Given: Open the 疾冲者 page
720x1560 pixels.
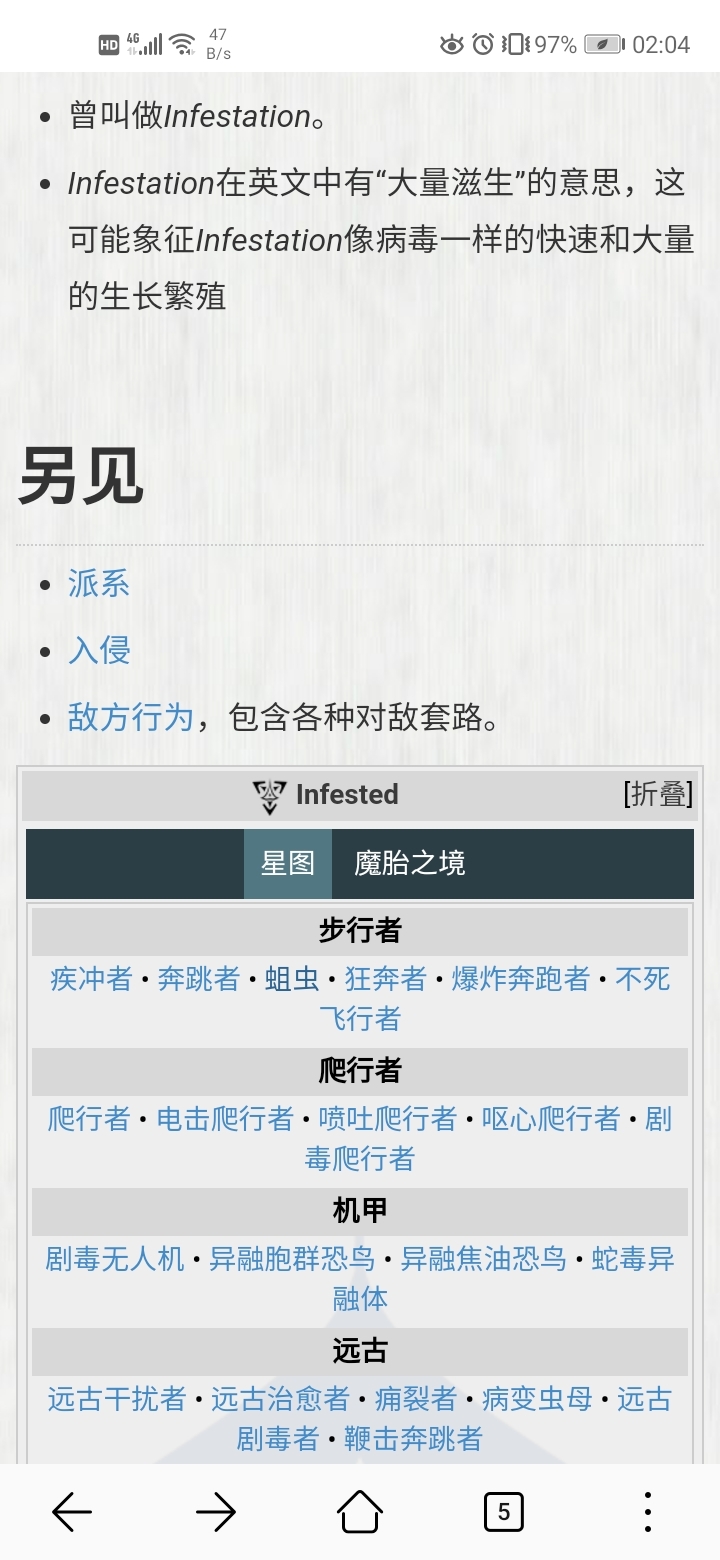Looking at the screenshot, I should [91, 979].
